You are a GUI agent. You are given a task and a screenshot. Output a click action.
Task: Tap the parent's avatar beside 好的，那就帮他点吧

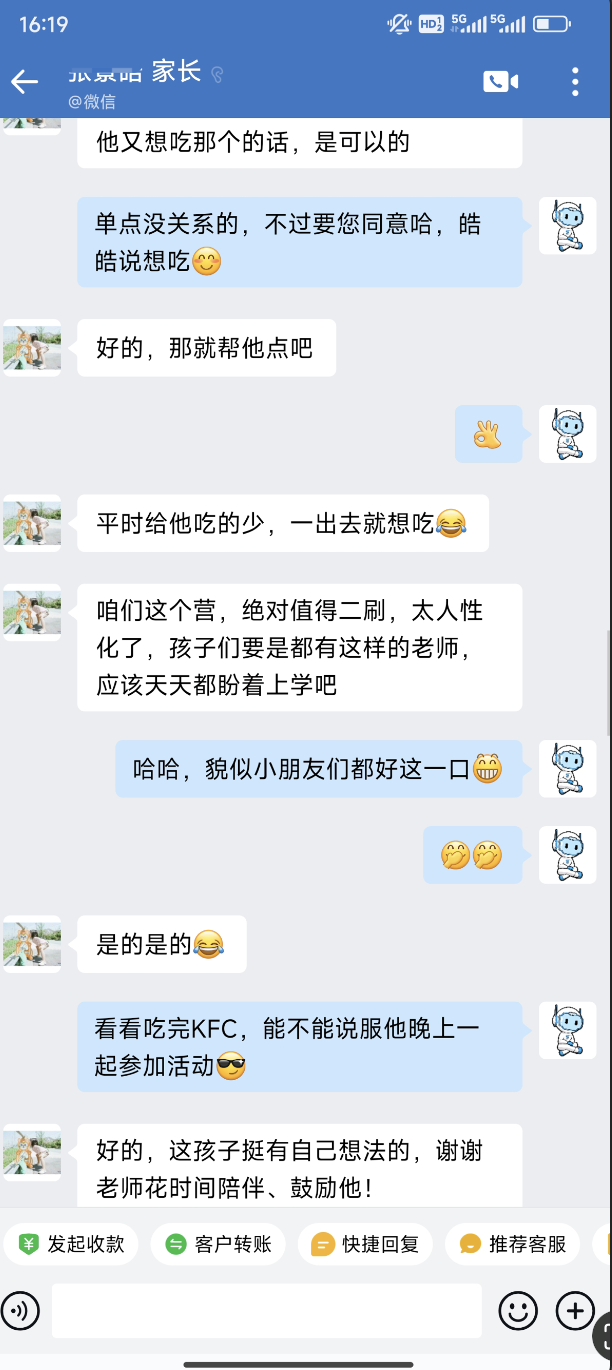(x=32, y=348)
